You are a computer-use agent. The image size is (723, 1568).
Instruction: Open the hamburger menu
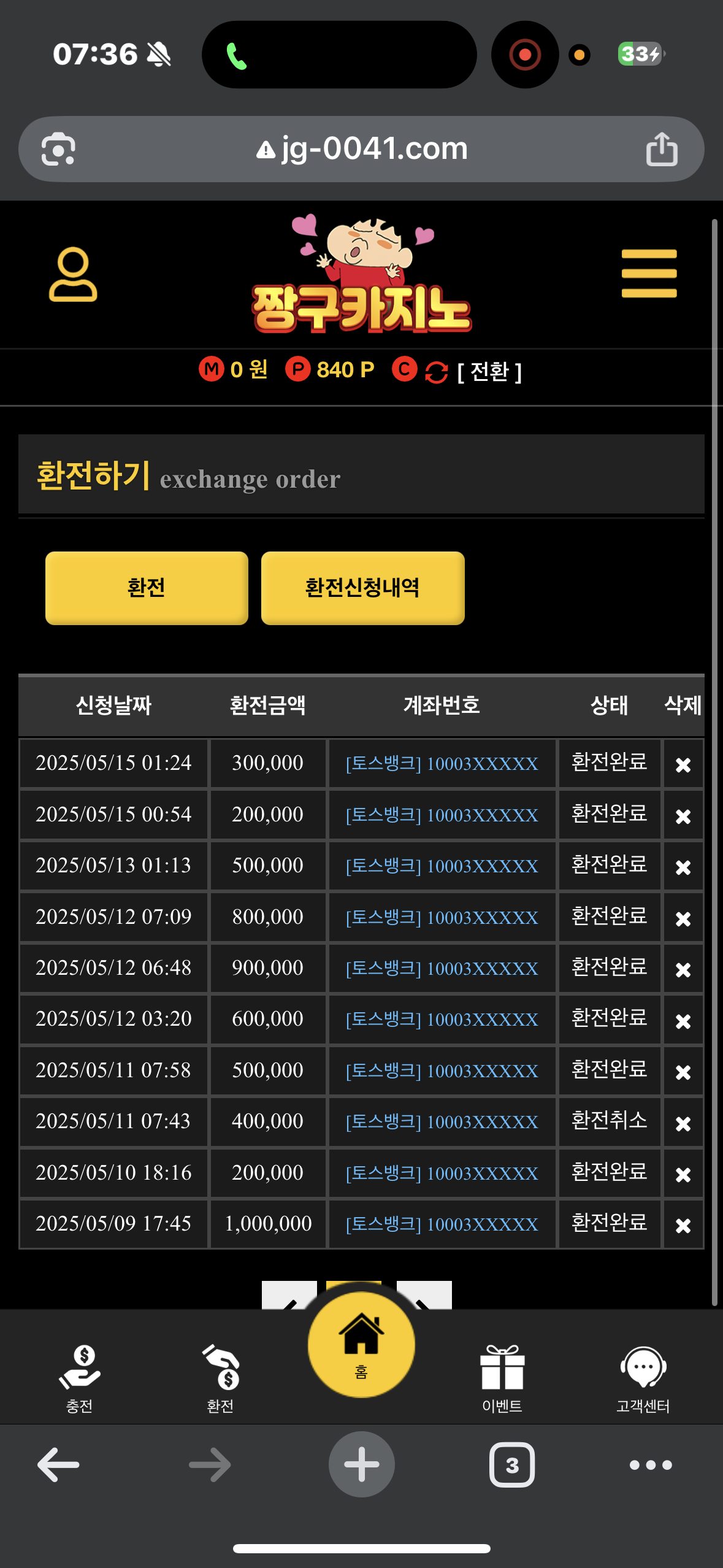pos(649,274)
